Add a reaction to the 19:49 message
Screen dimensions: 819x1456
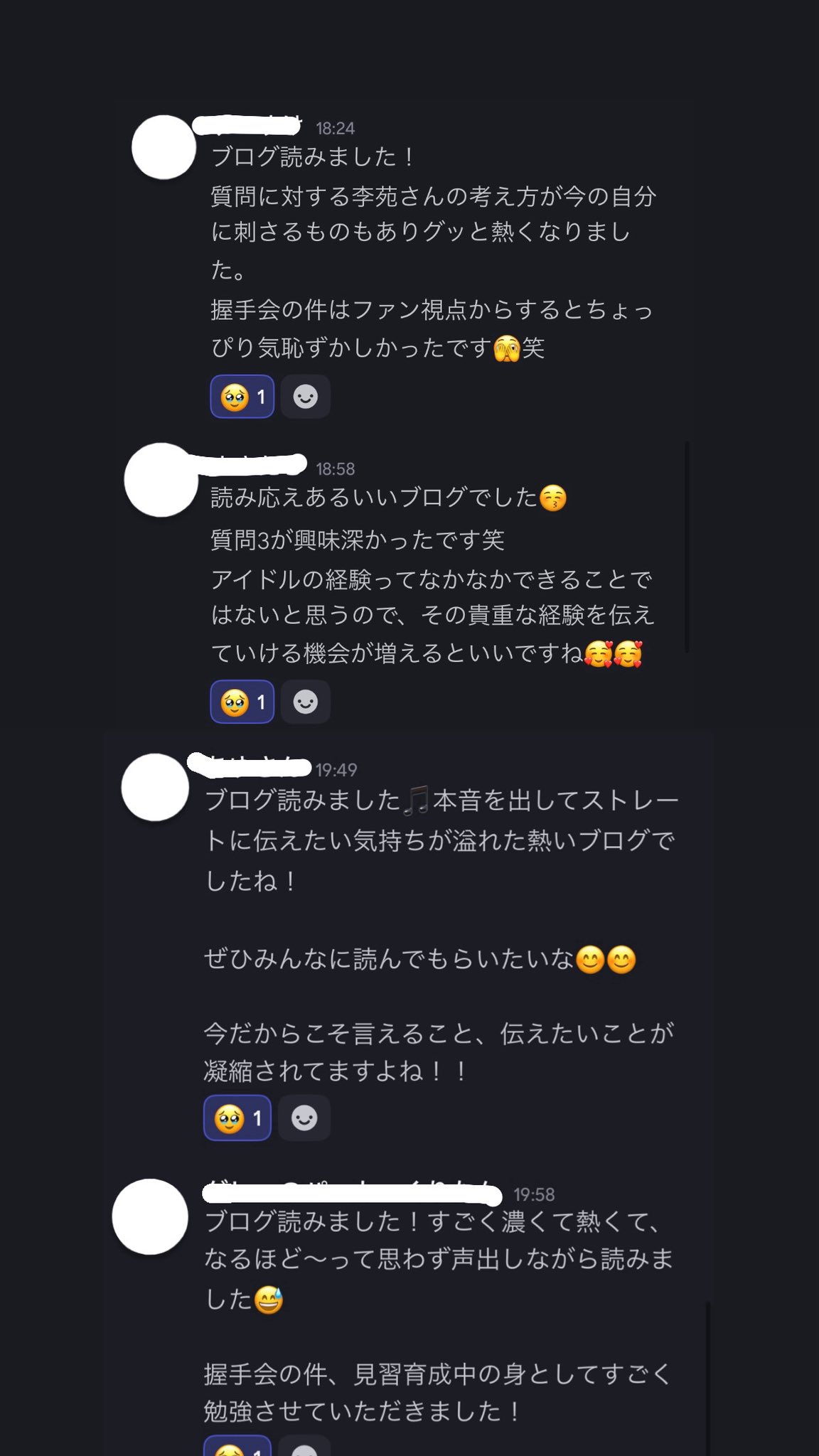pos(304,1118)
